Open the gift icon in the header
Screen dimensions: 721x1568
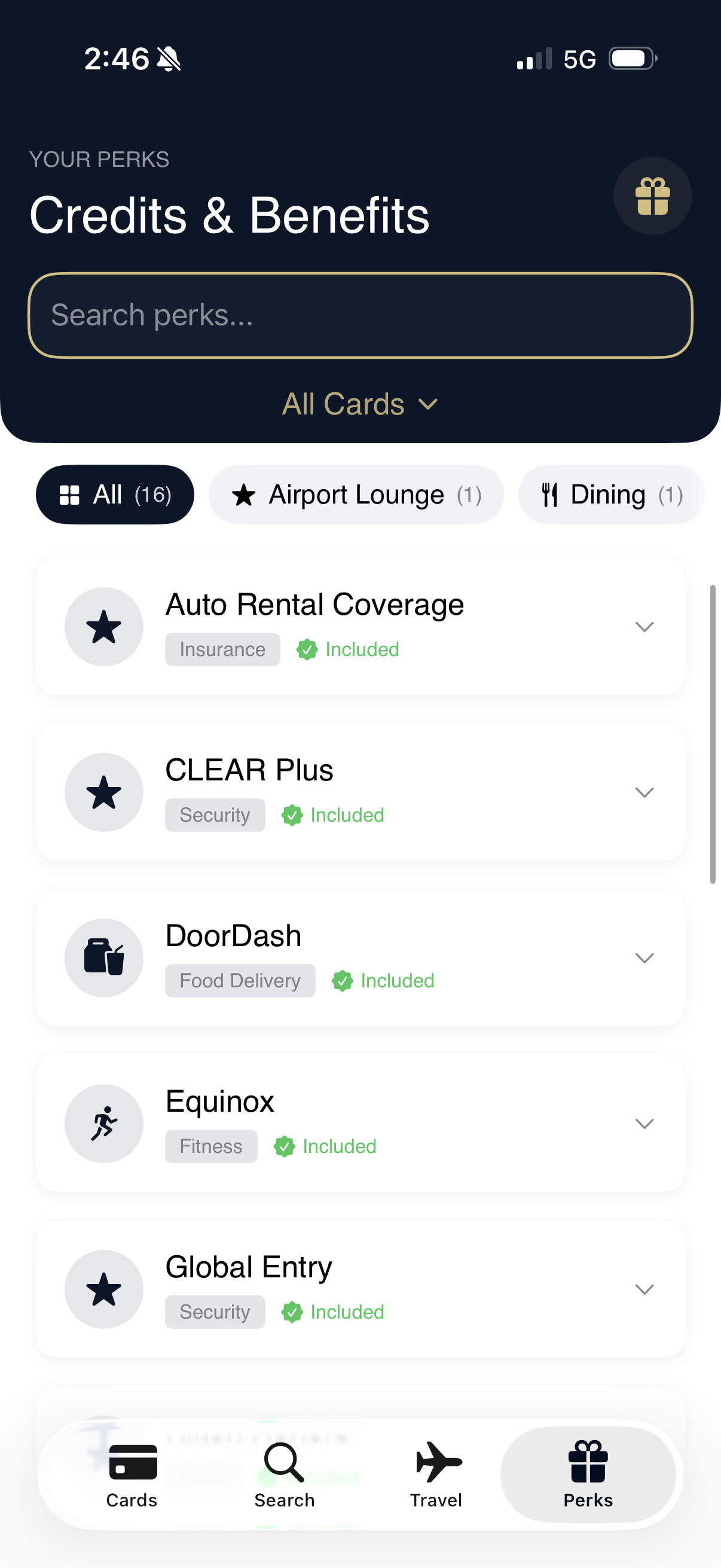click(x=652, y=196)
